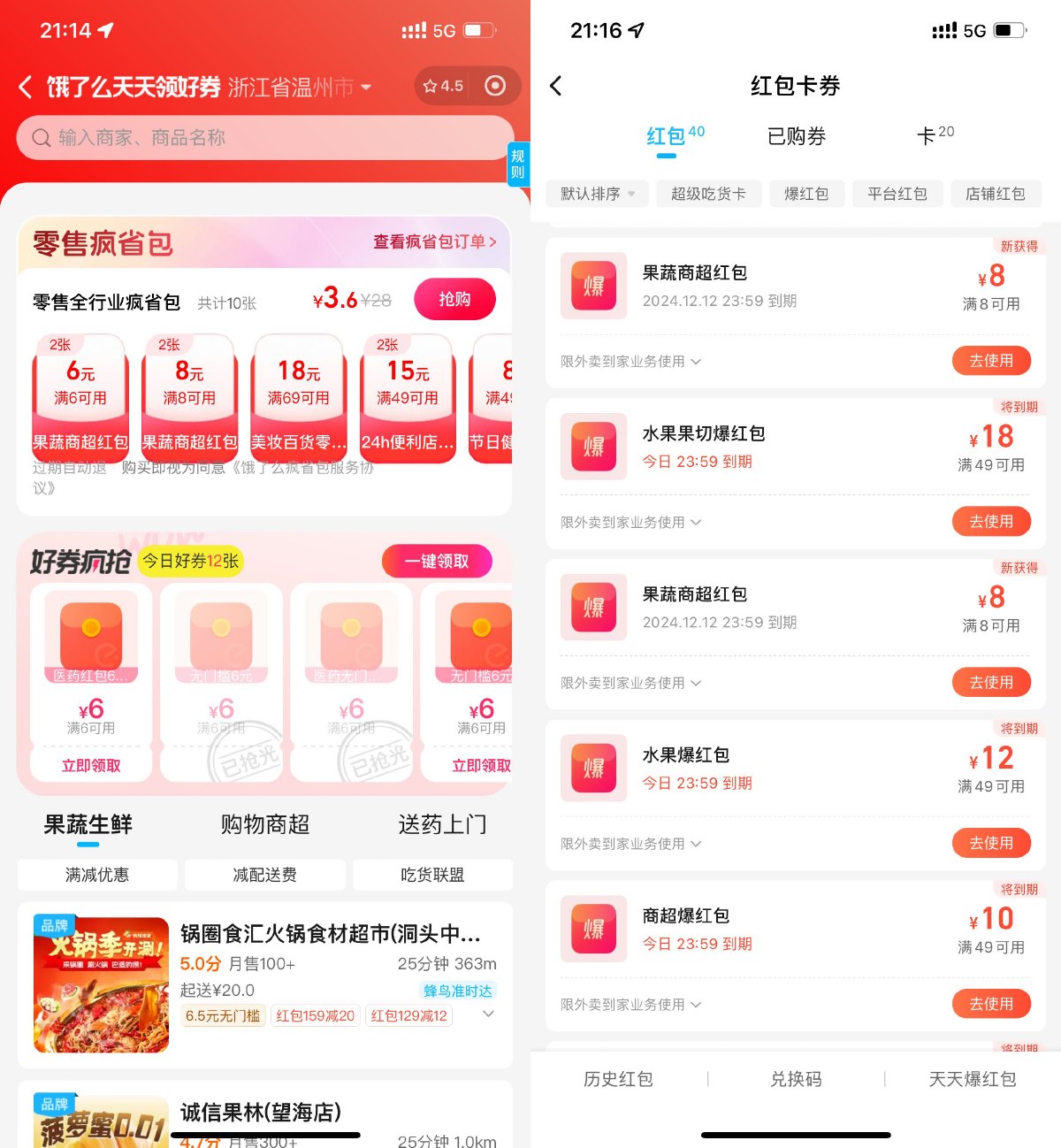Switch to the 已购券 tab
The height and width of the screenshot is (1148, 1061).
point(795,136)
